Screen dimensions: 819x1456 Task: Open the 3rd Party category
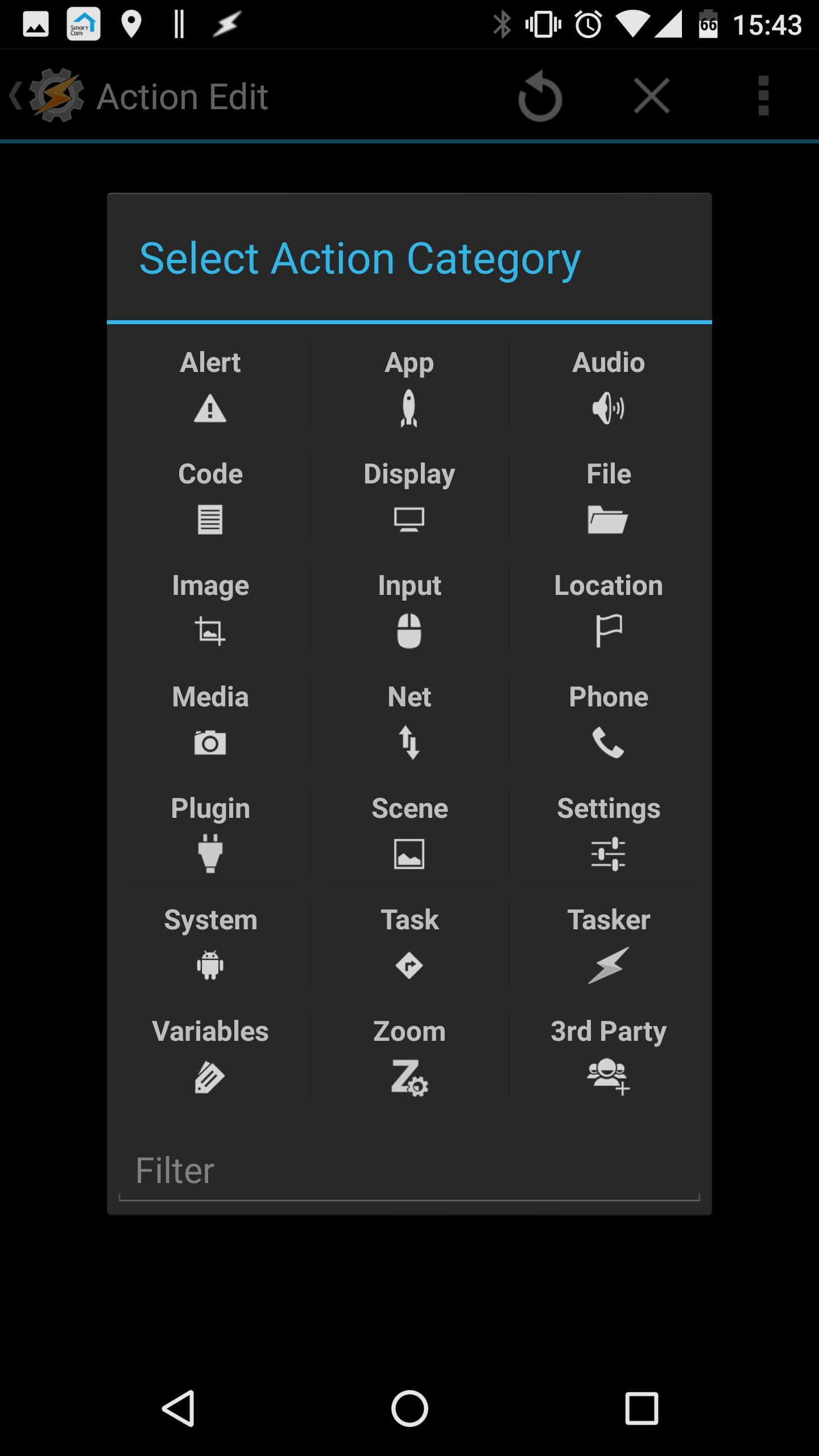point(609,1055)
